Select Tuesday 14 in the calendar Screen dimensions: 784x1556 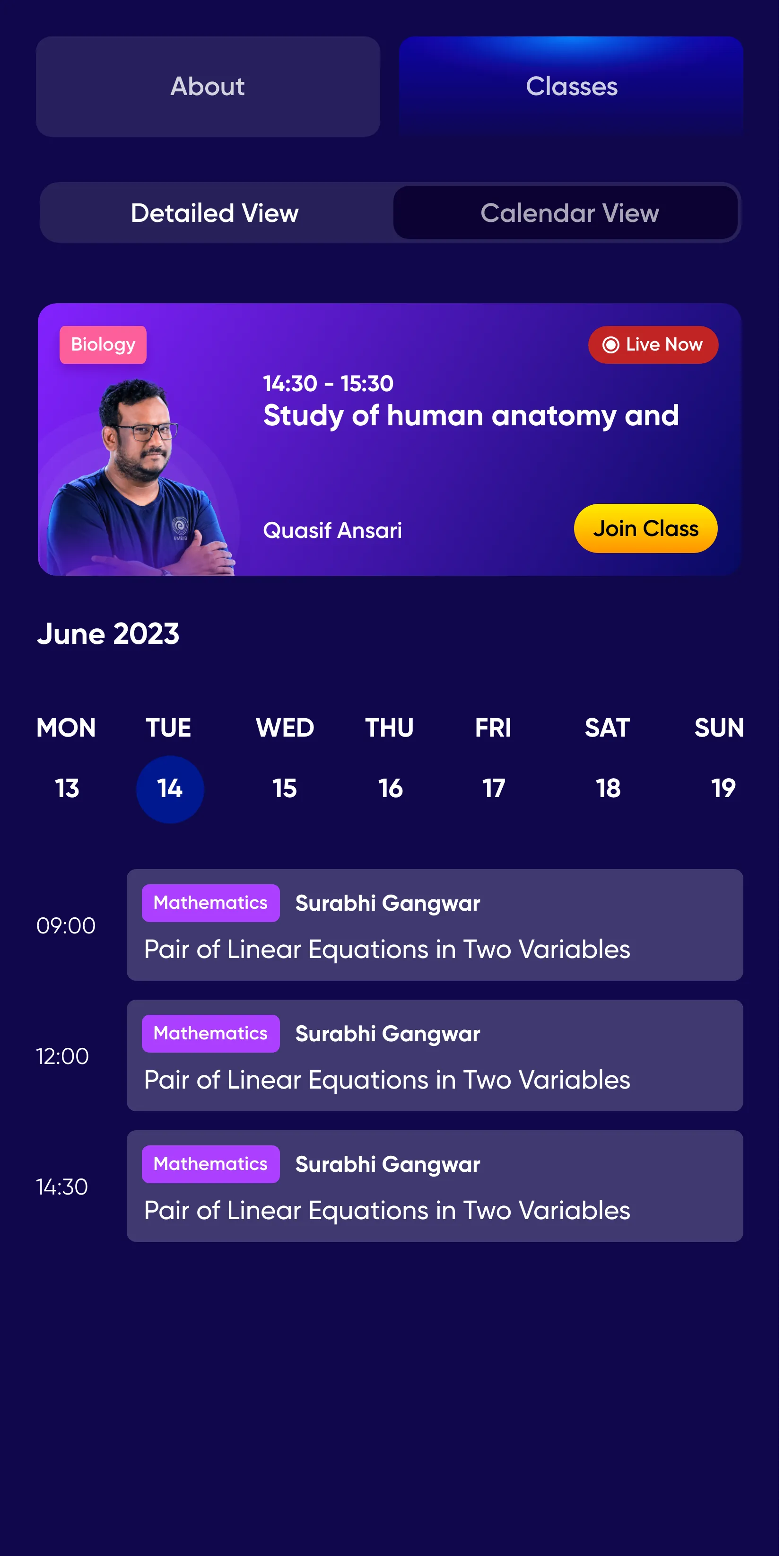pyautogui.click(x=170, y=789)
